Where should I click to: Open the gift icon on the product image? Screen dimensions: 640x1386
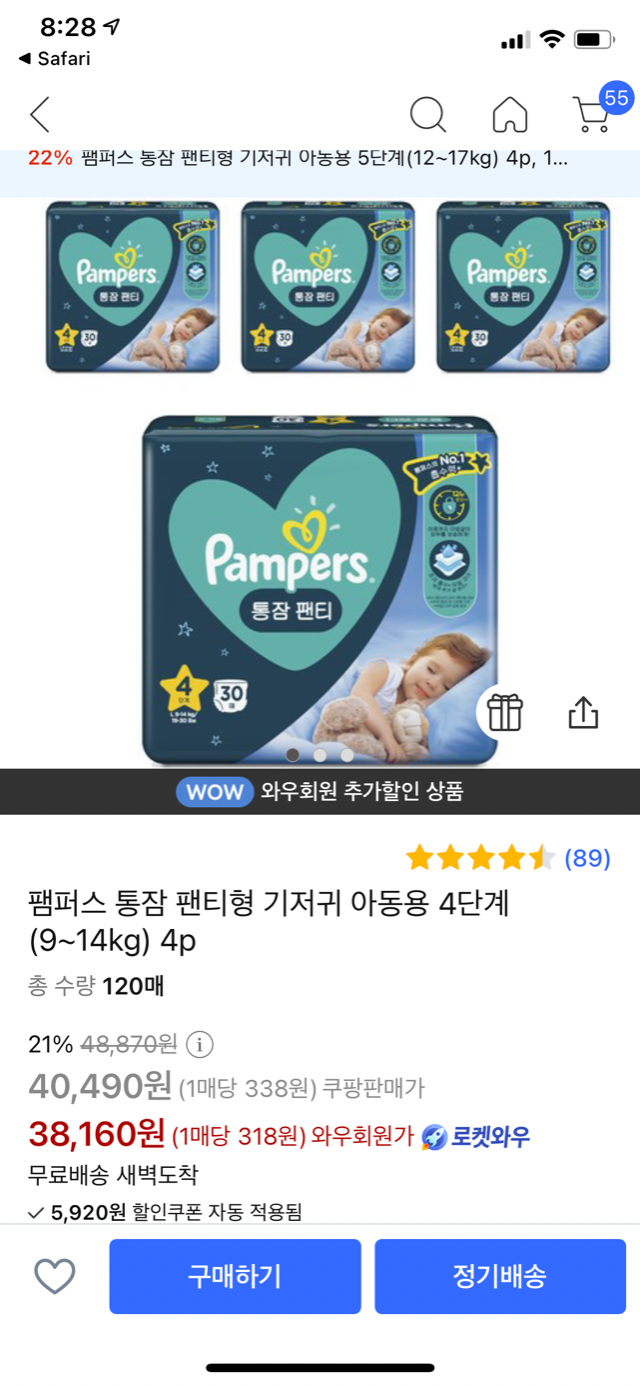point(505,712)
